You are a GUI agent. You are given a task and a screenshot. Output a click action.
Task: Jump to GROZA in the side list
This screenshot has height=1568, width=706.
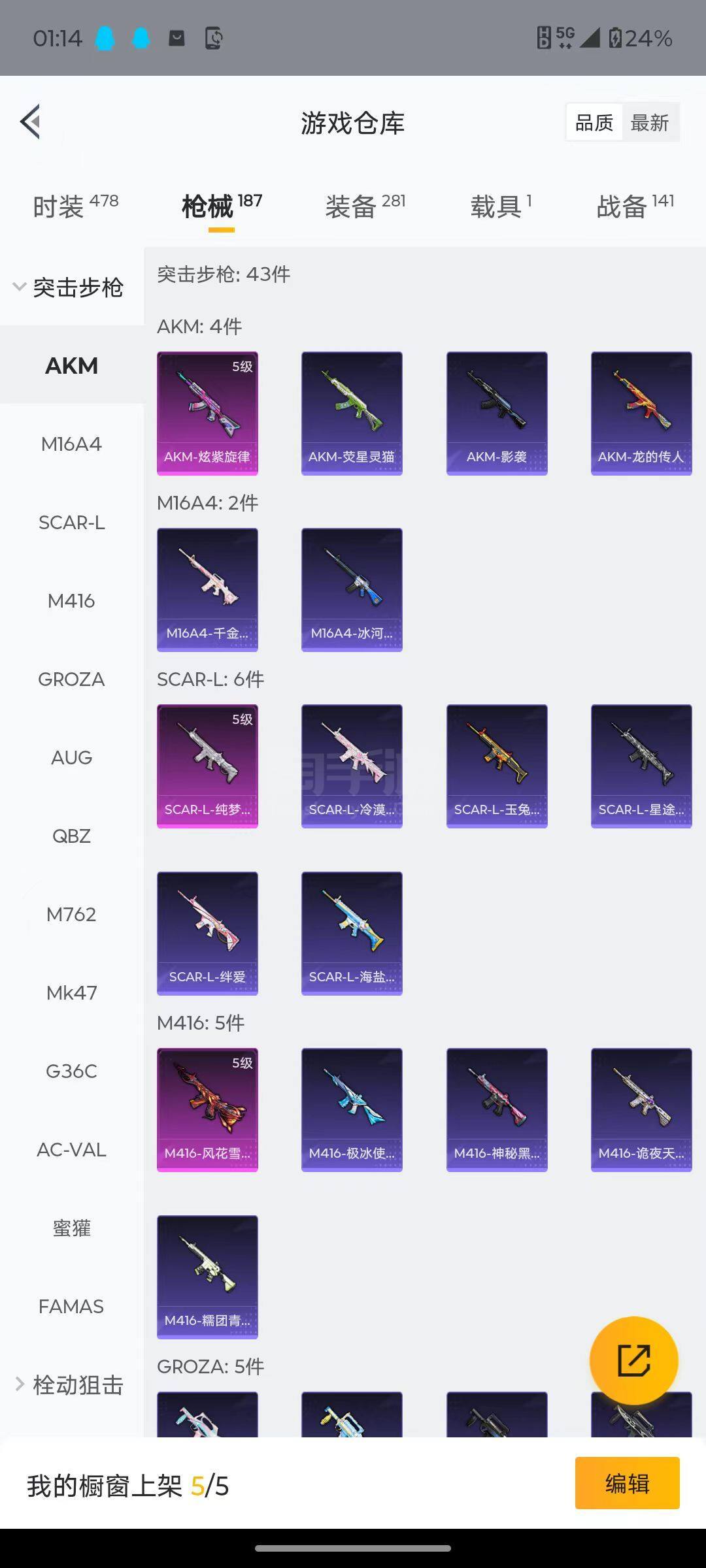pyautogui.click(x=71, y=679)
